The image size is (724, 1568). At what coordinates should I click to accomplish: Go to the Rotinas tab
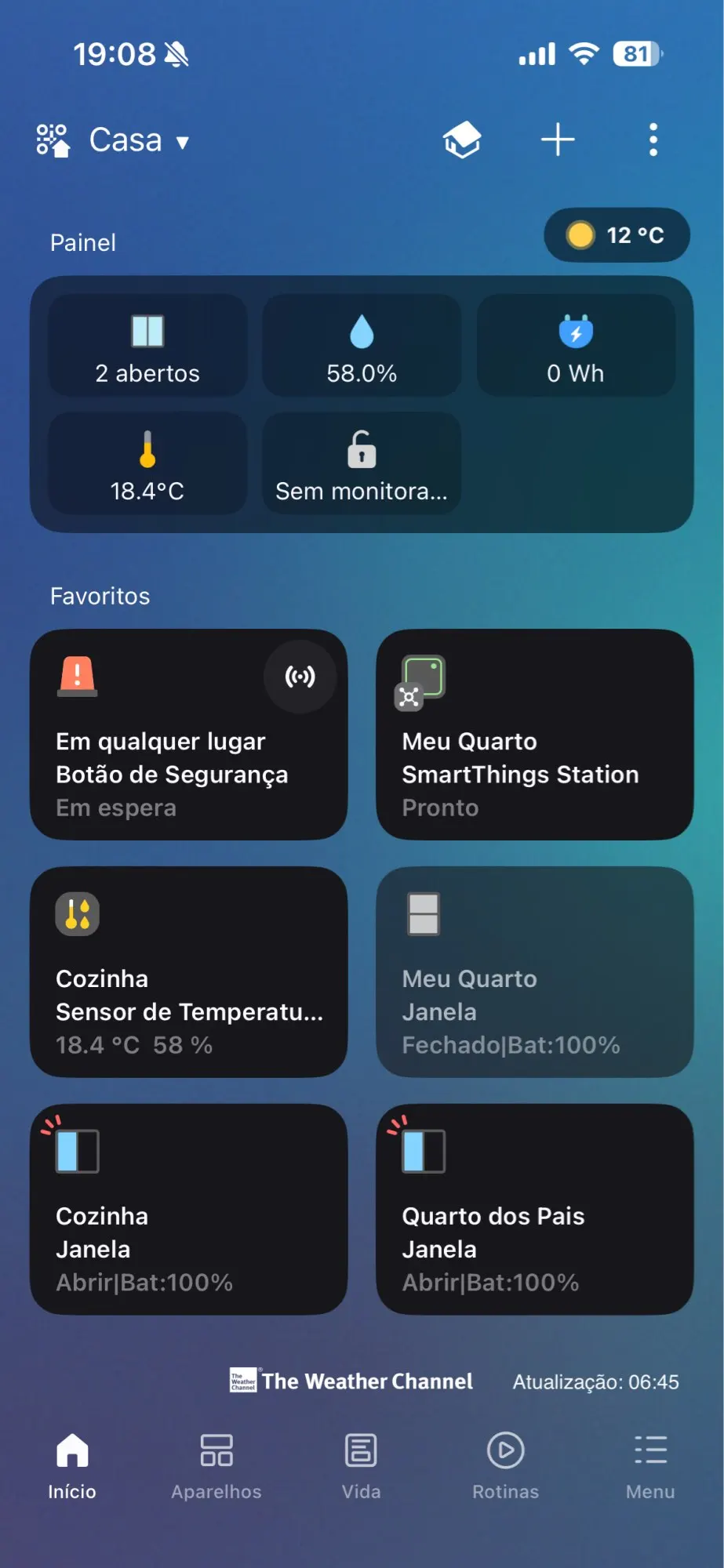point(506,1466)
